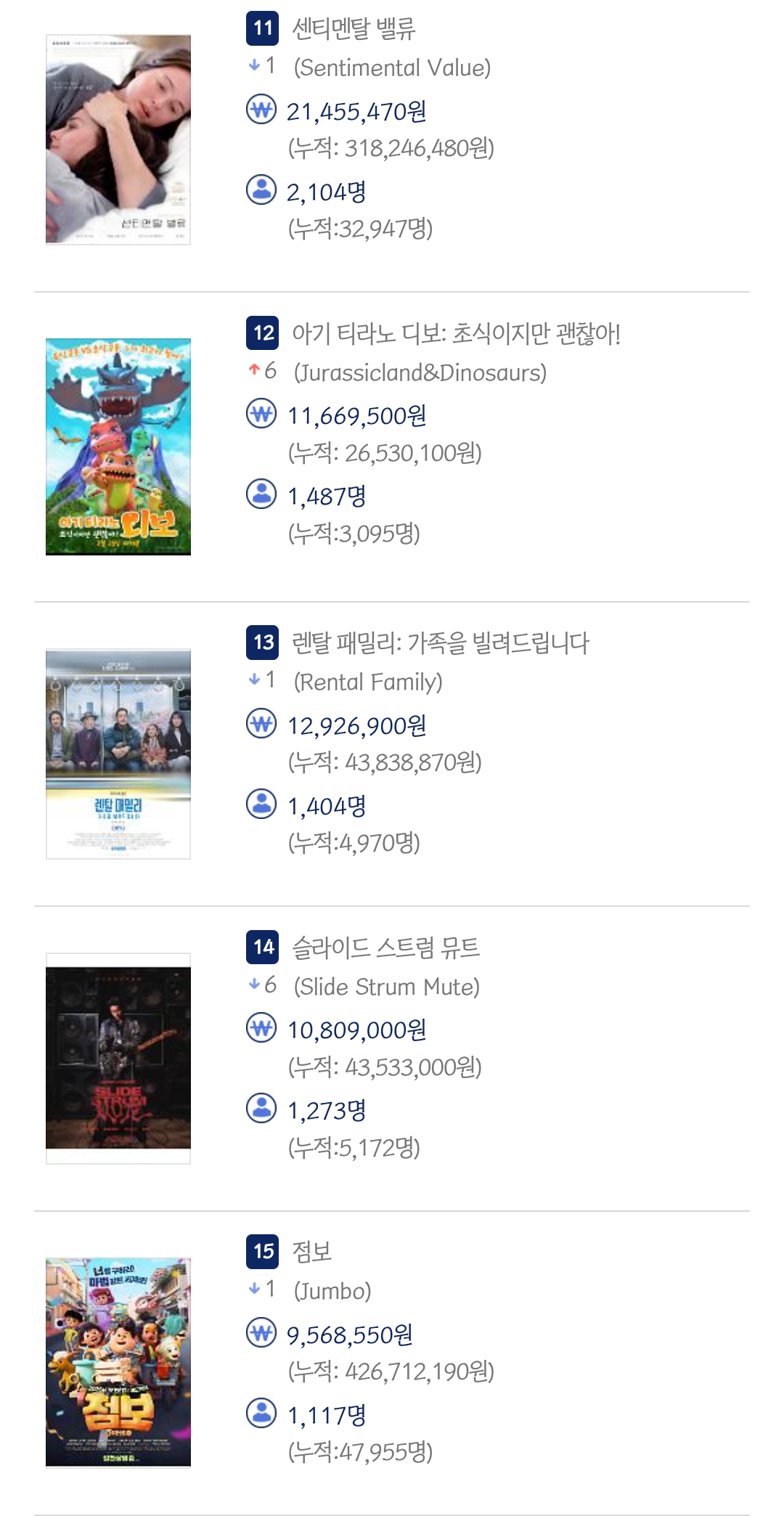784x1516 pixels.
Task: View the 아기 티라노 디보 poster
Action: pyautogui.click(x=118, y=447)
